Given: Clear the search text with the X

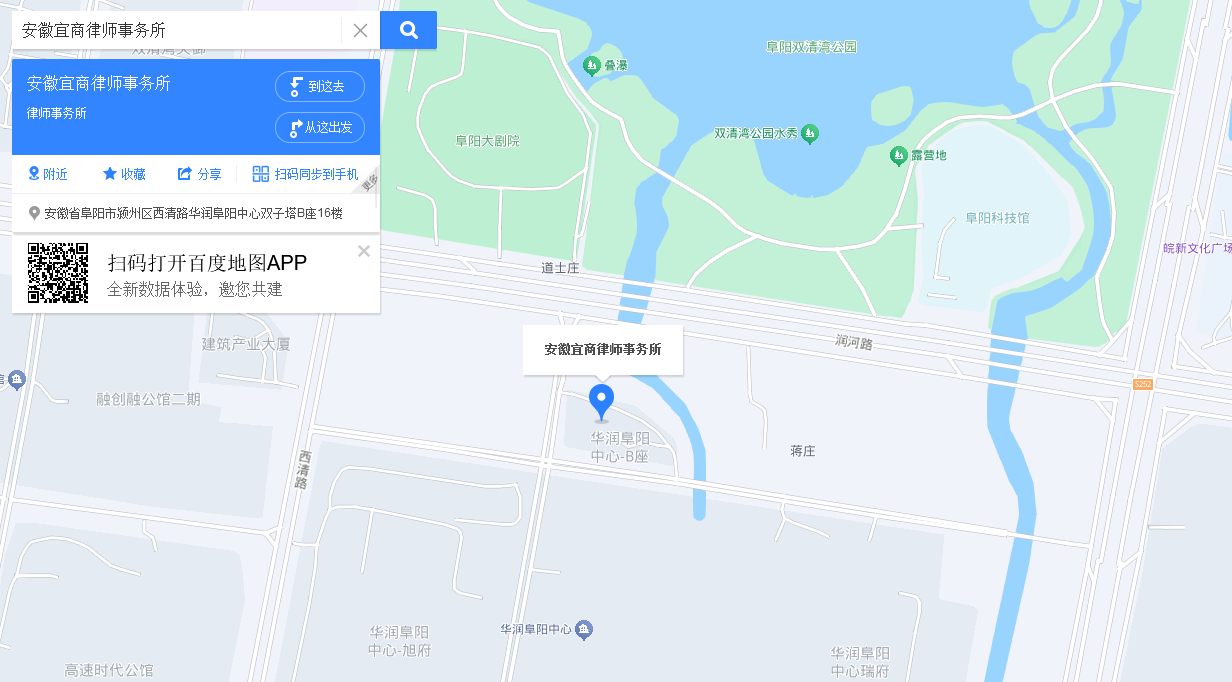Looking at the screenshot, I should 360,30.
